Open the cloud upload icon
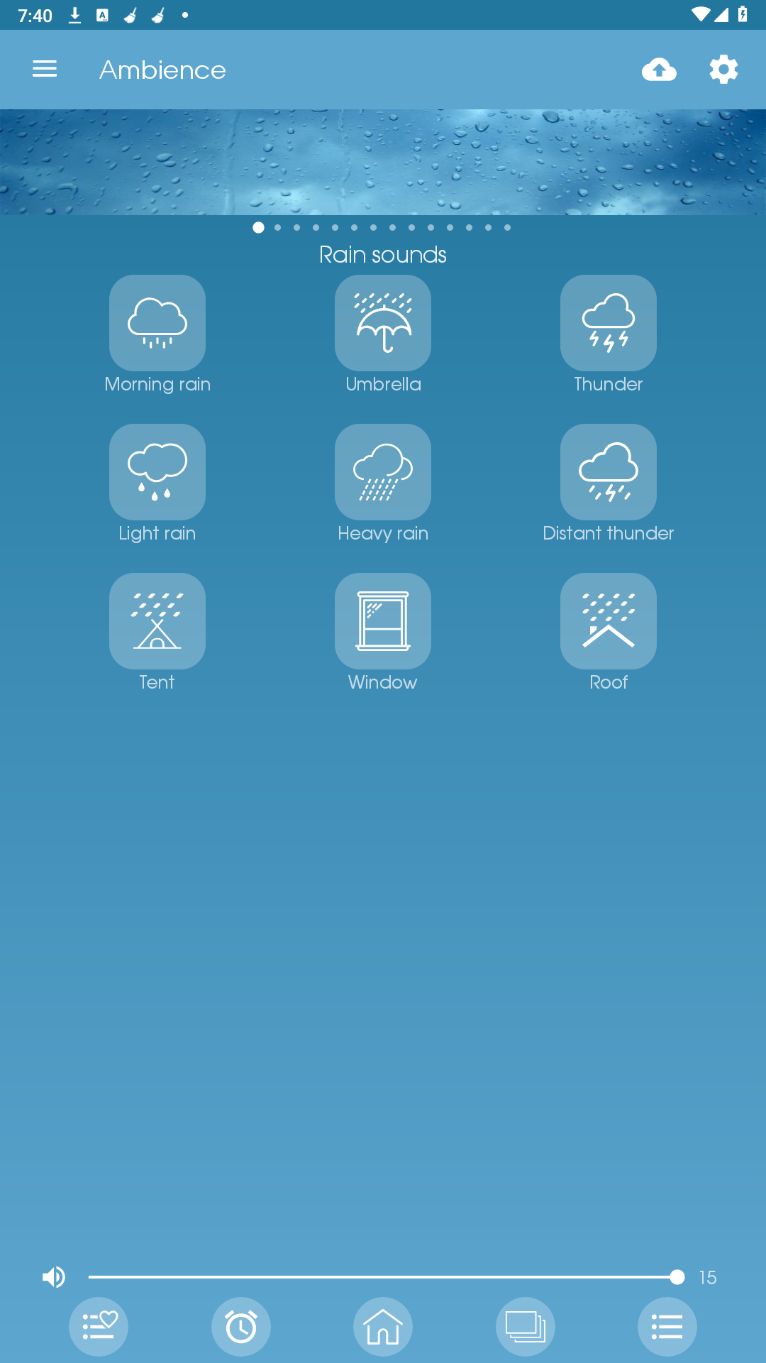Image resolution: width=766 pixels, height=1363 pixels. 659,70
